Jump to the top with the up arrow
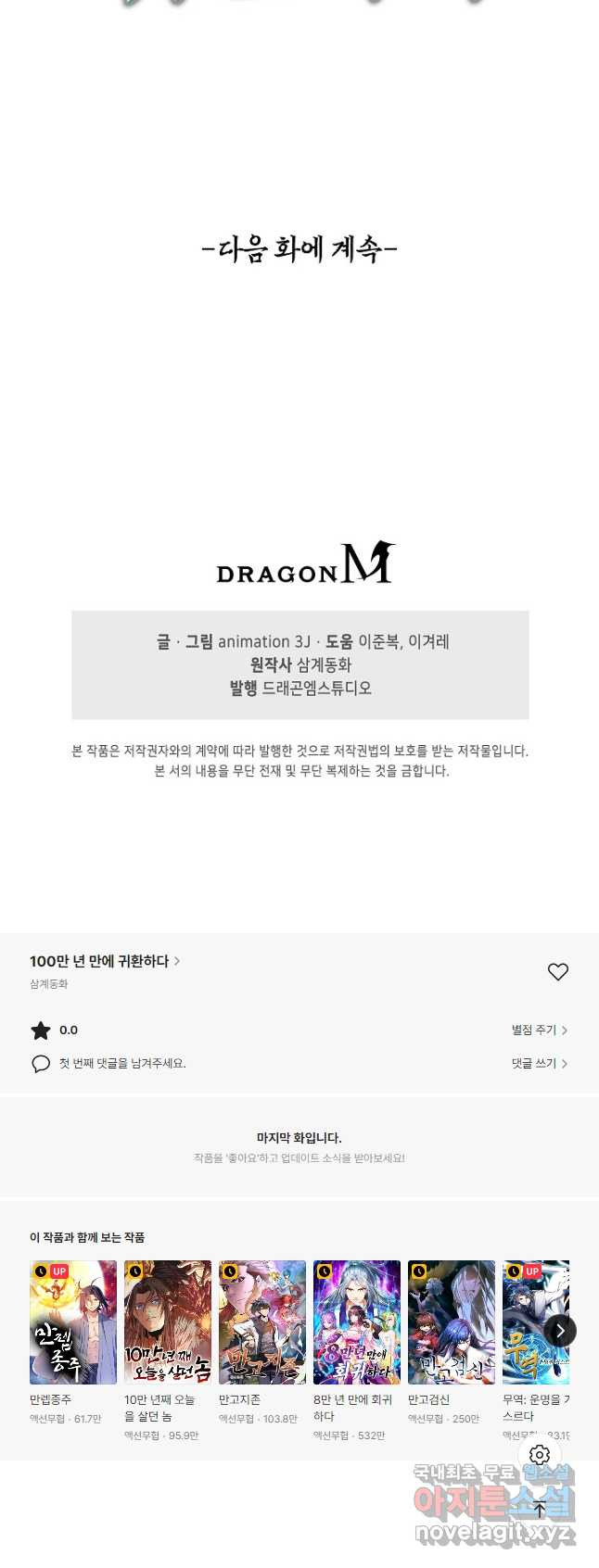Viewport: 599px width, 1568px height. coord(540,1509)
